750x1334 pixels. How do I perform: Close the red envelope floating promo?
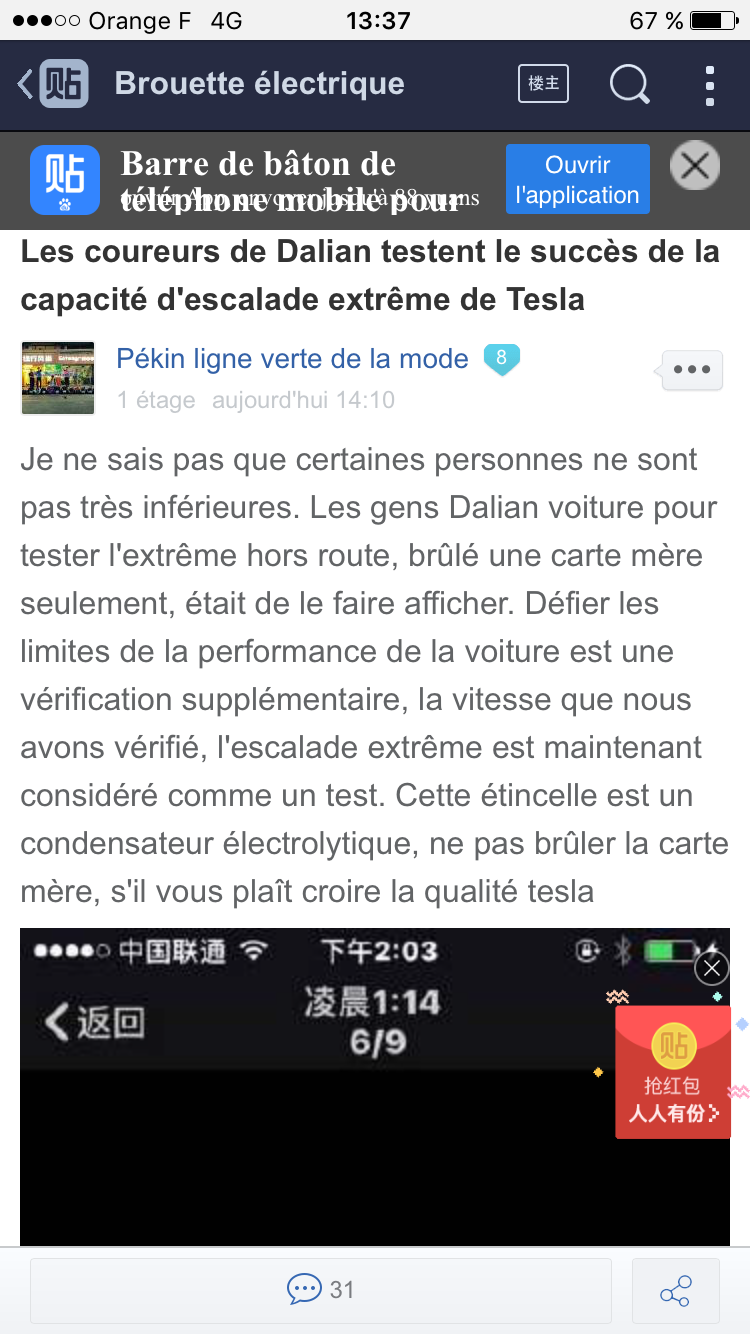coord(712,968)
